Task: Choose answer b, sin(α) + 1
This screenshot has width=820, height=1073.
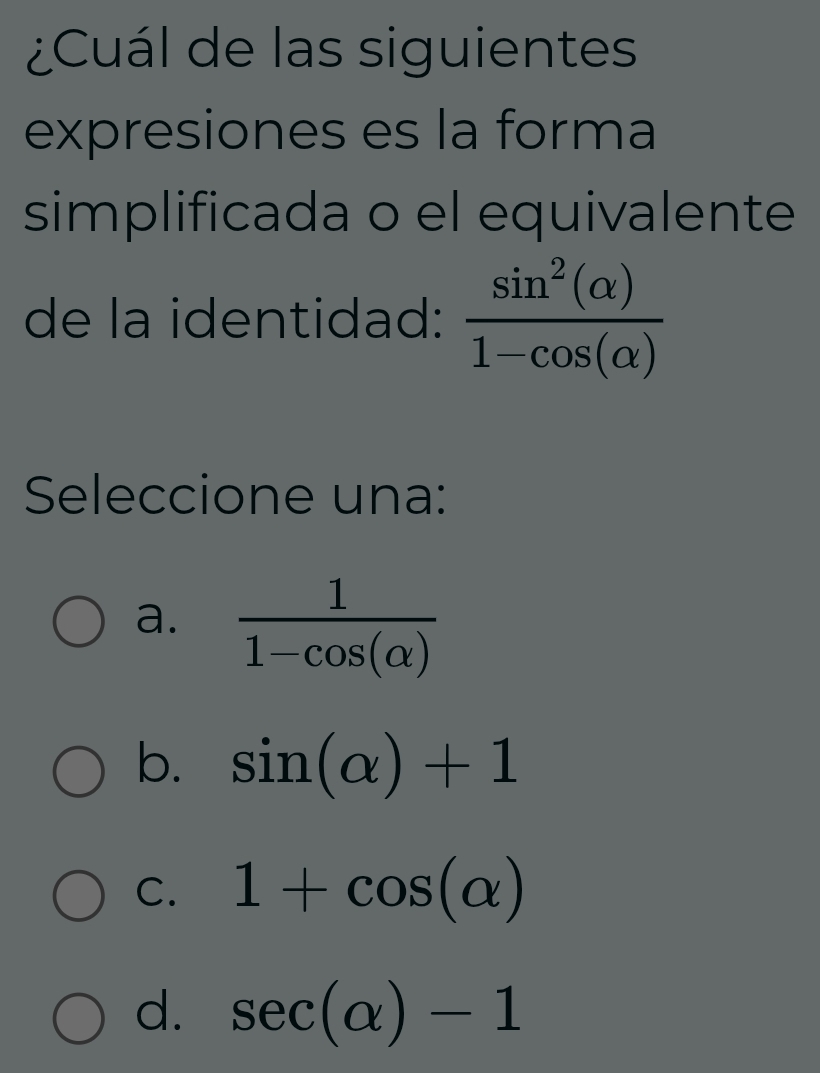Action: click(79, 772)
